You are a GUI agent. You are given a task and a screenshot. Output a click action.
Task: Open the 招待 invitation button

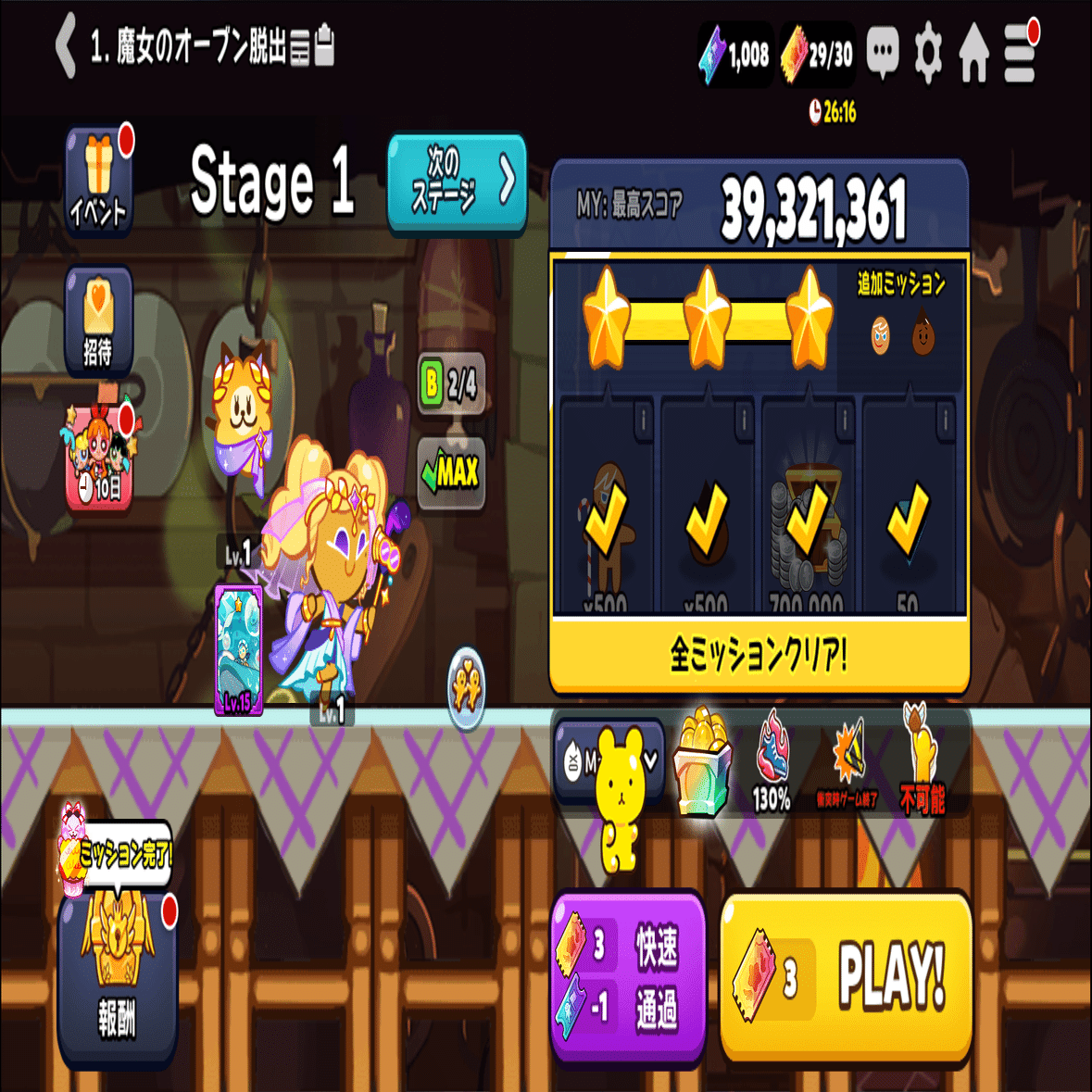98,320
